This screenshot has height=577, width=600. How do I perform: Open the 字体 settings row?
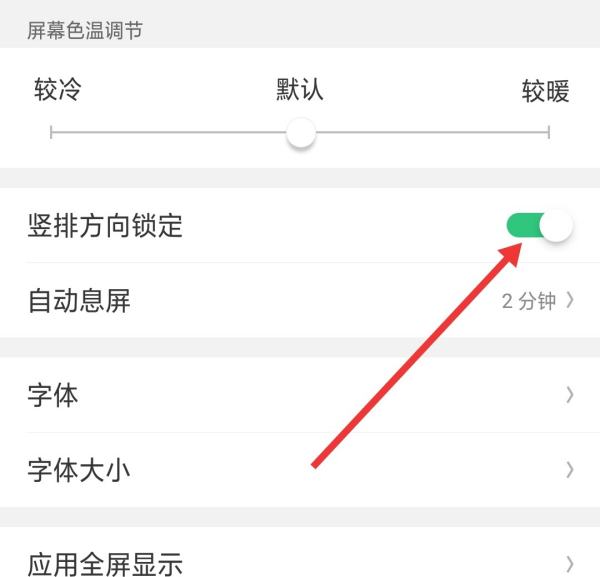pyautogui.click(x=300, y=395)
